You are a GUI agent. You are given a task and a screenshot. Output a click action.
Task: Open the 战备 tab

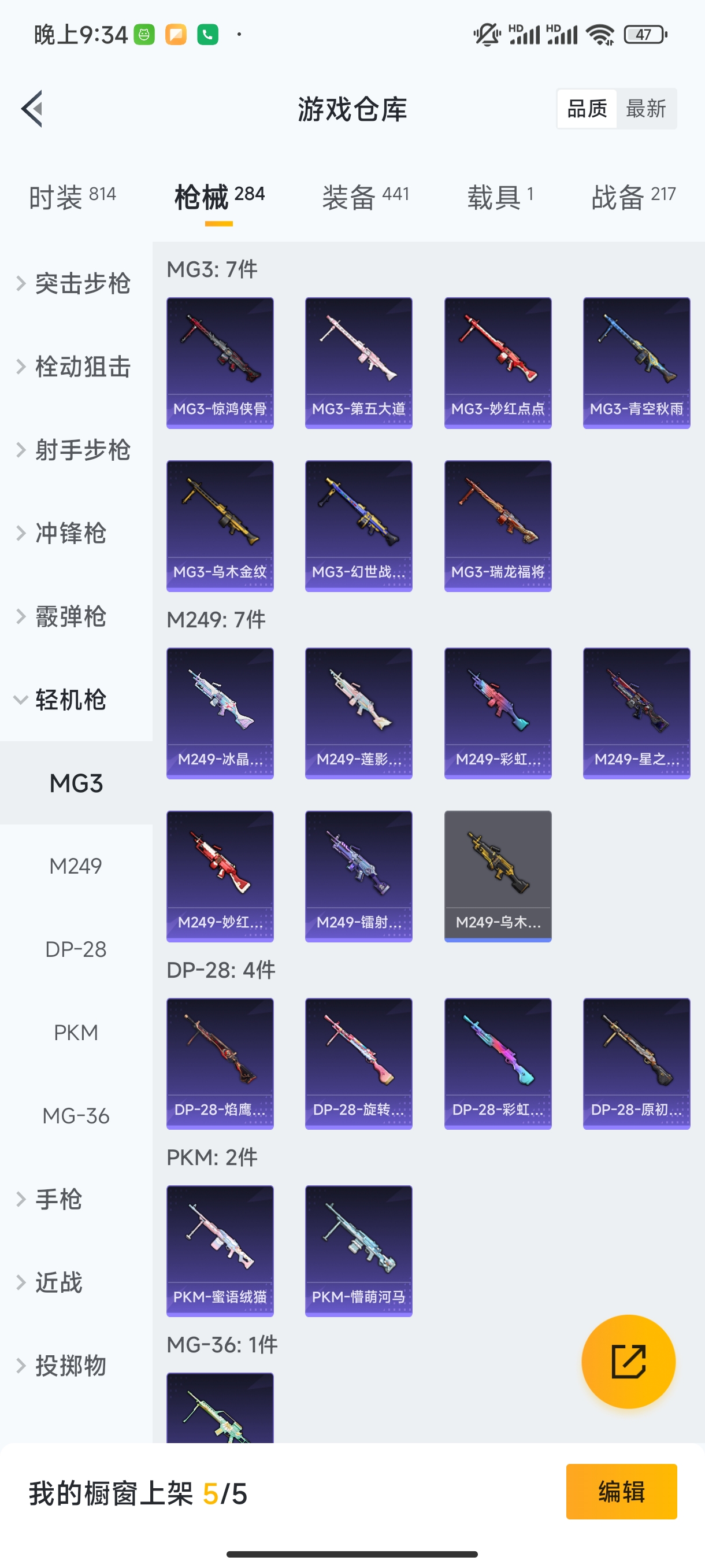633,197
